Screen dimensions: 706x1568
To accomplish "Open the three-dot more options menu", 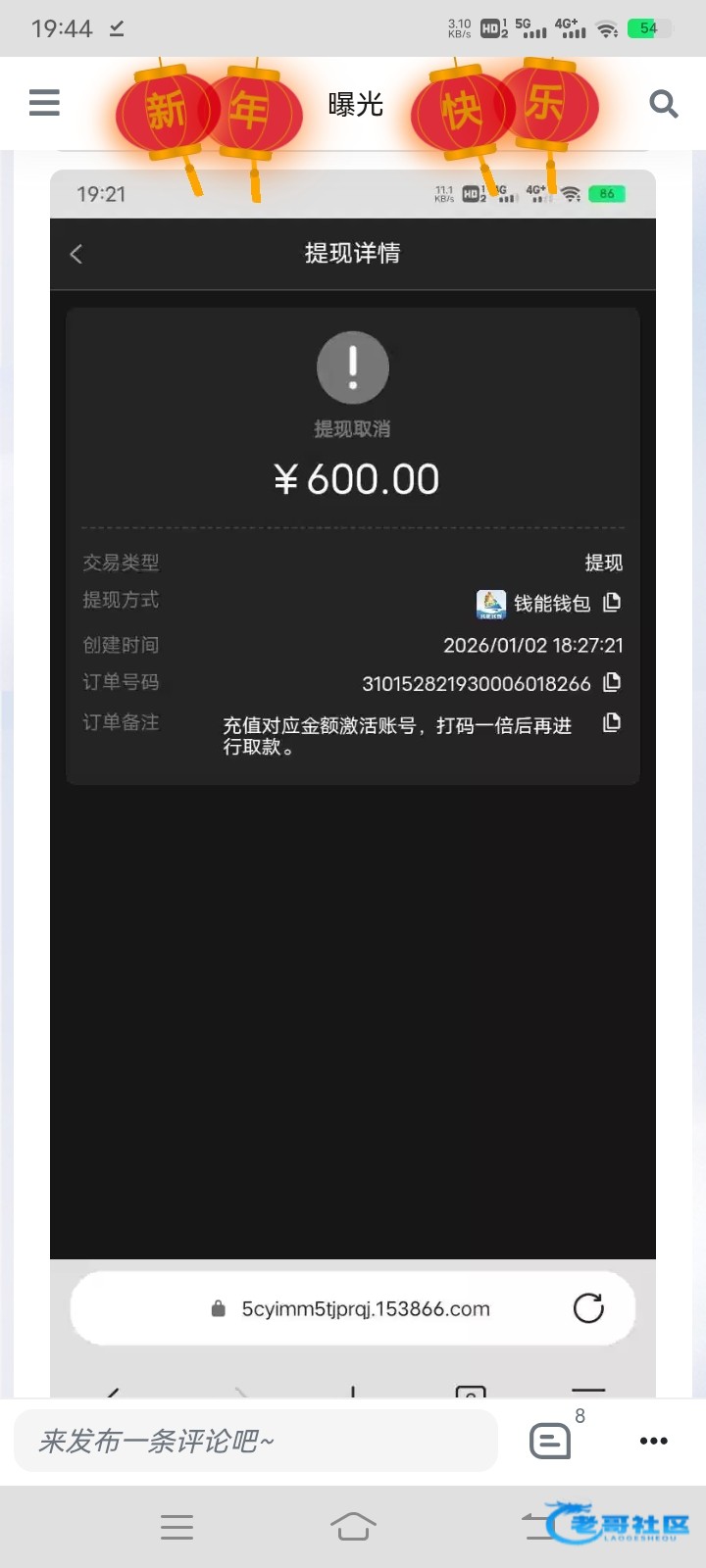I will pyautogui.click(x=653, y=1441).
